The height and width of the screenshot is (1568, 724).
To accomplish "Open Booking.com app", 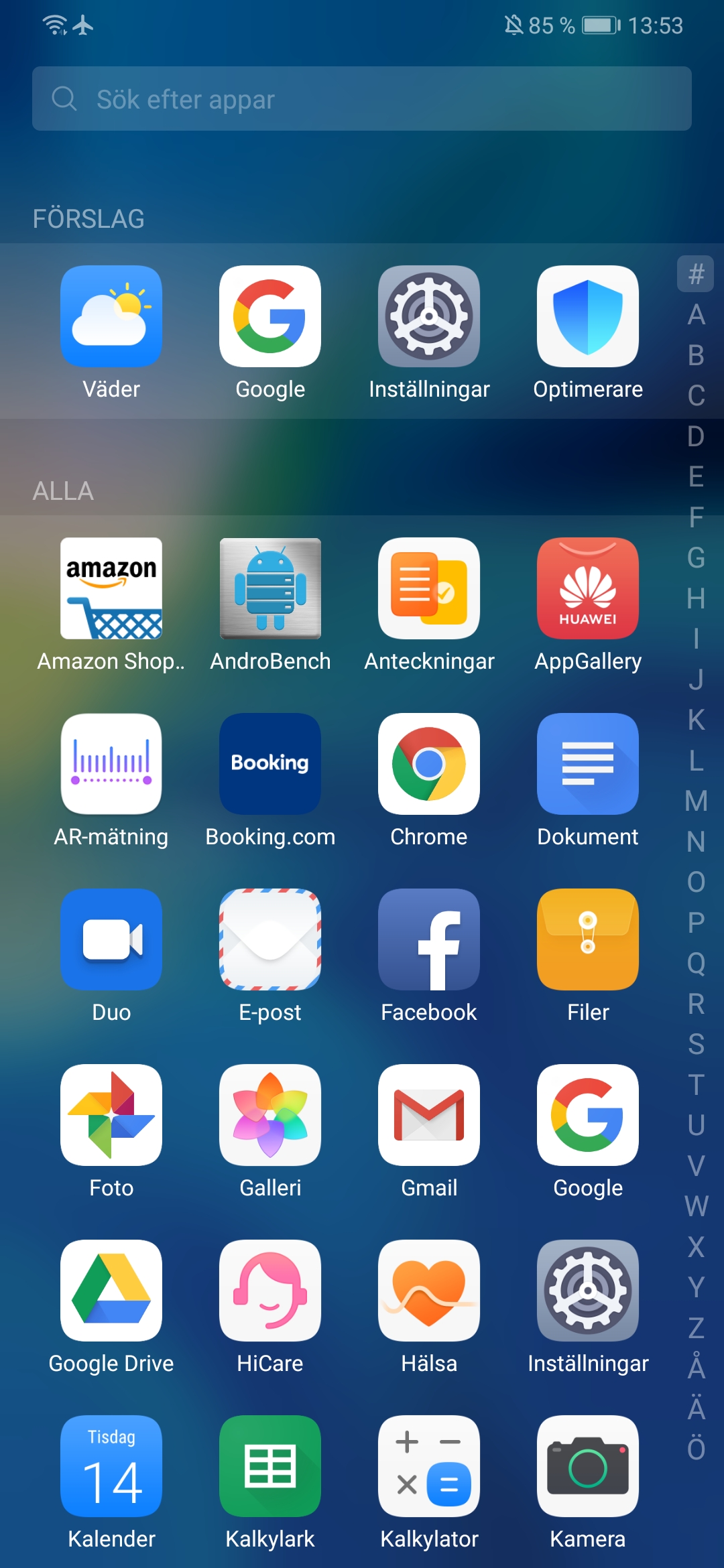I will [270, 764].
